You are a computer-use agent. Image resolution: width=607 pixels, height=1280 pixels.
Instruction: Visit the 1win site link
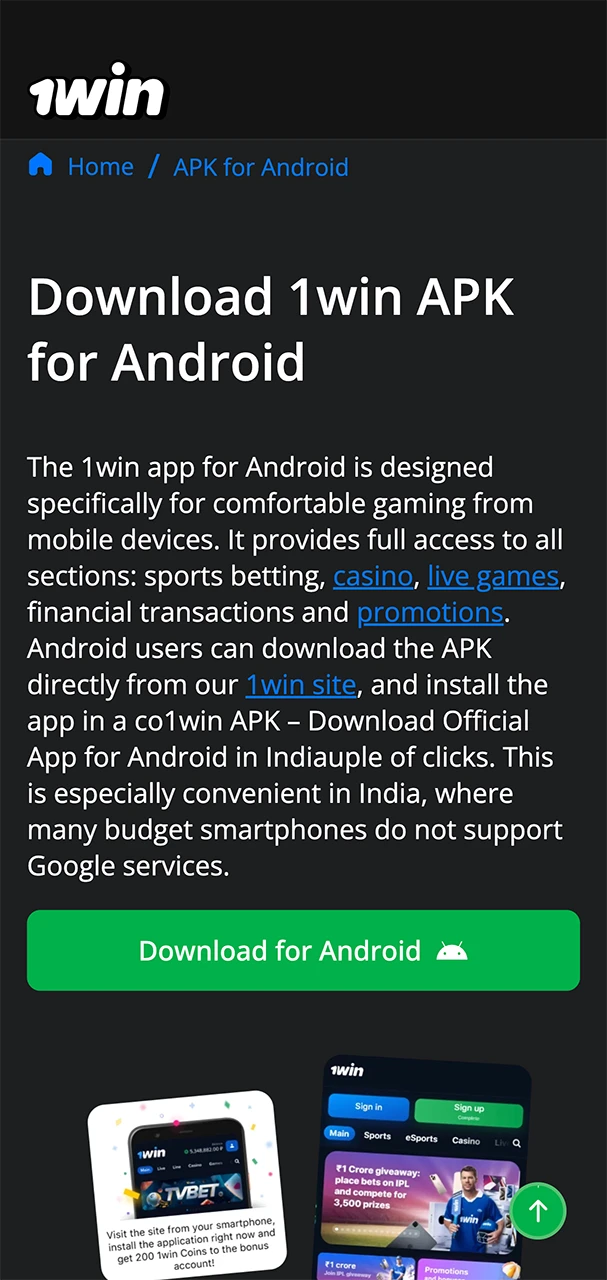pyautogui.click(x=301, y=685)
